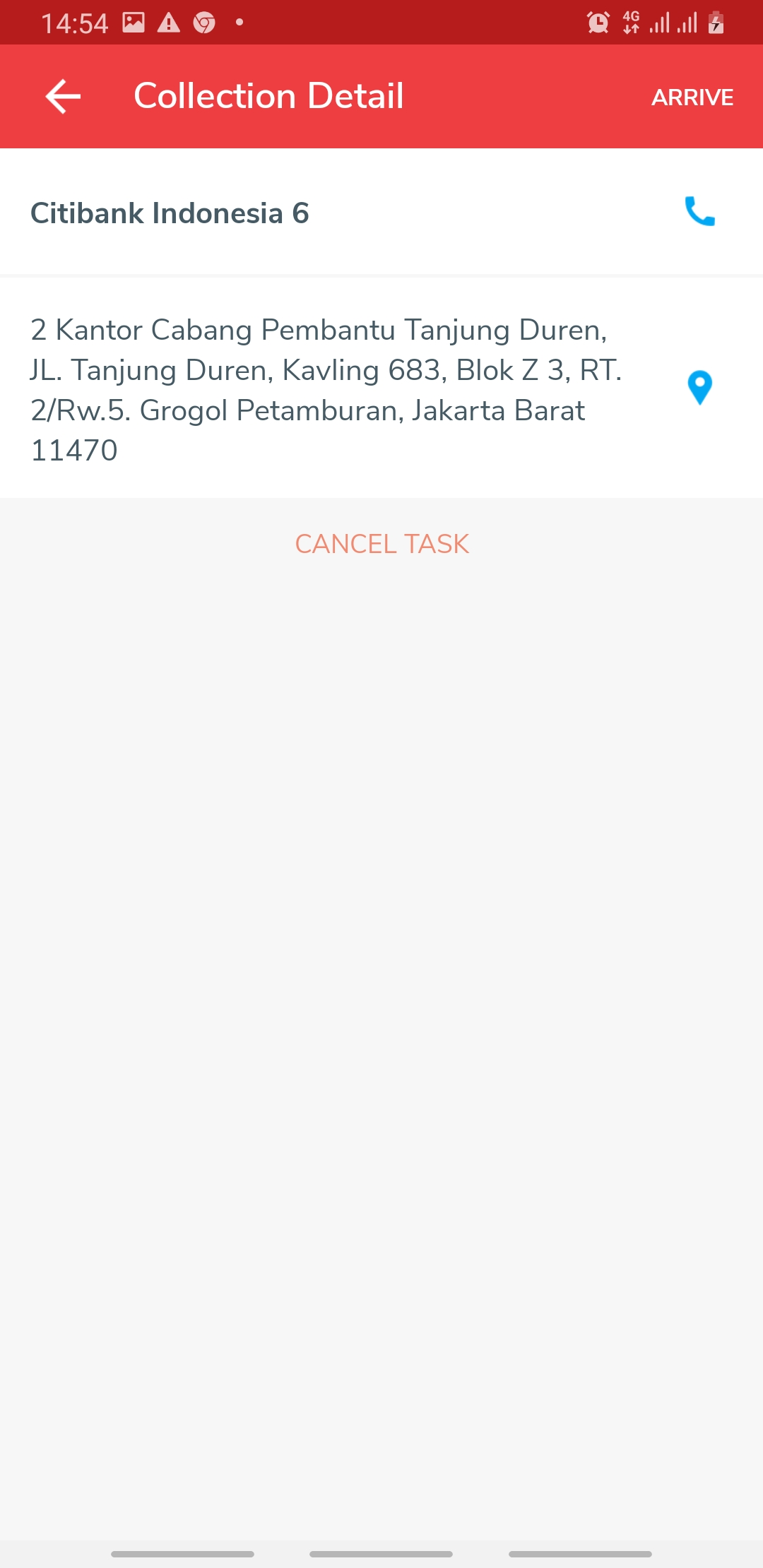The width and height of the screenshot is (763, 1568).
Task: Mark arrival with the ARRIVE button
Action: (692, 97)
